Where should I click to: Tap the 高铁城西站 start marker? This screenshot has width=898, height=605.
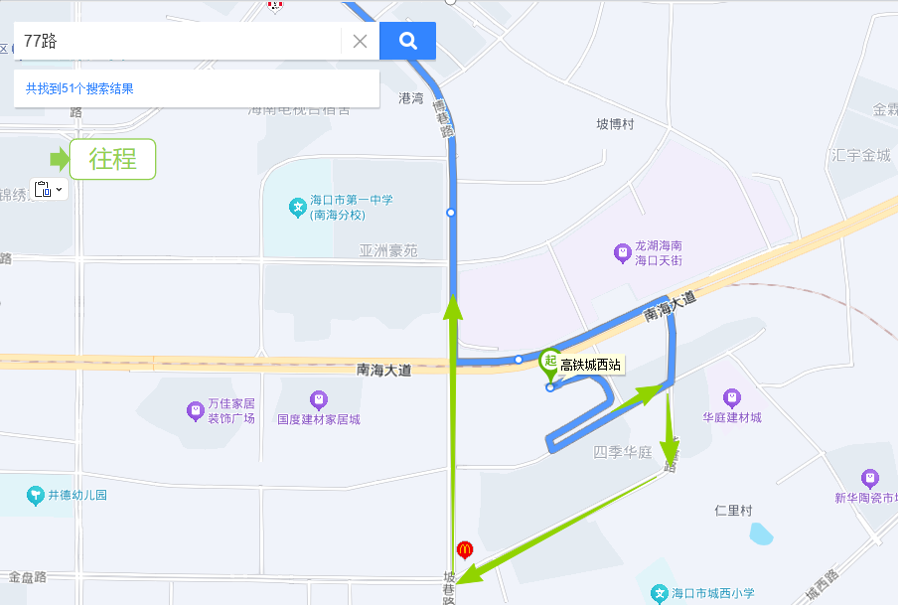[549, 362]
